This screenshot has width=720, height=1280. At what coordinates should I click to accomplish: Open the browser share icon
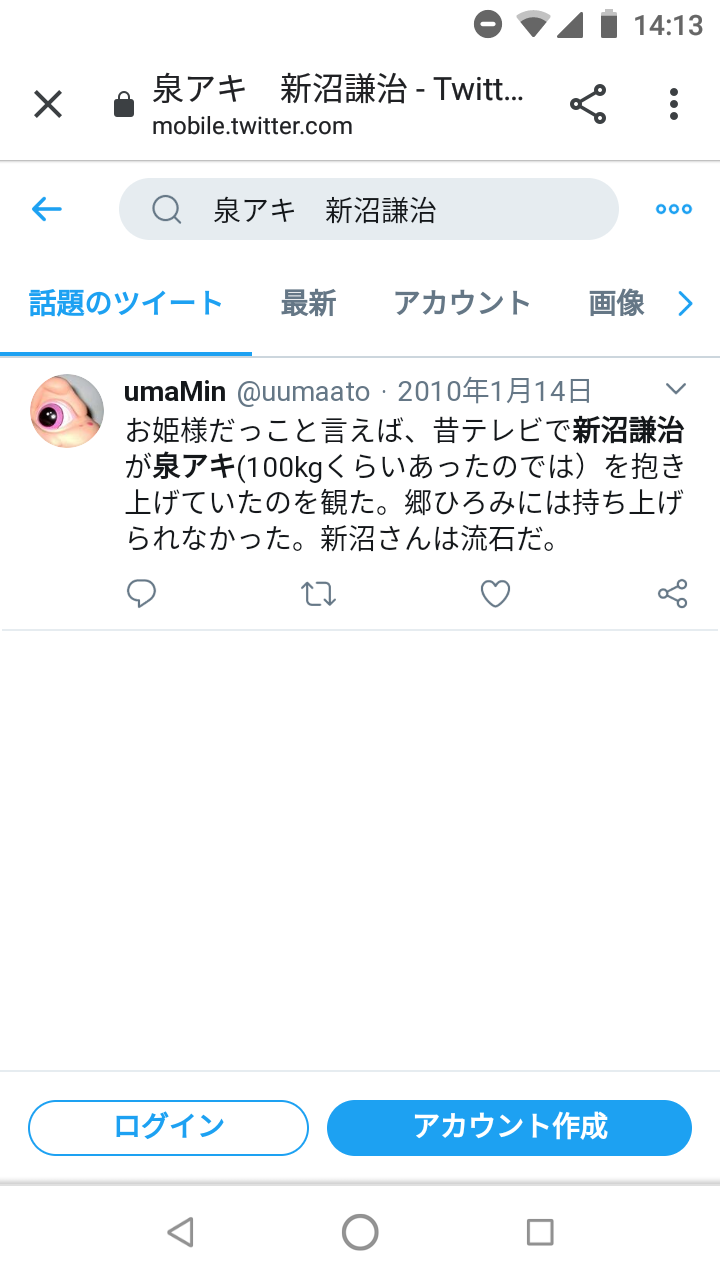(x=588, y=103)
